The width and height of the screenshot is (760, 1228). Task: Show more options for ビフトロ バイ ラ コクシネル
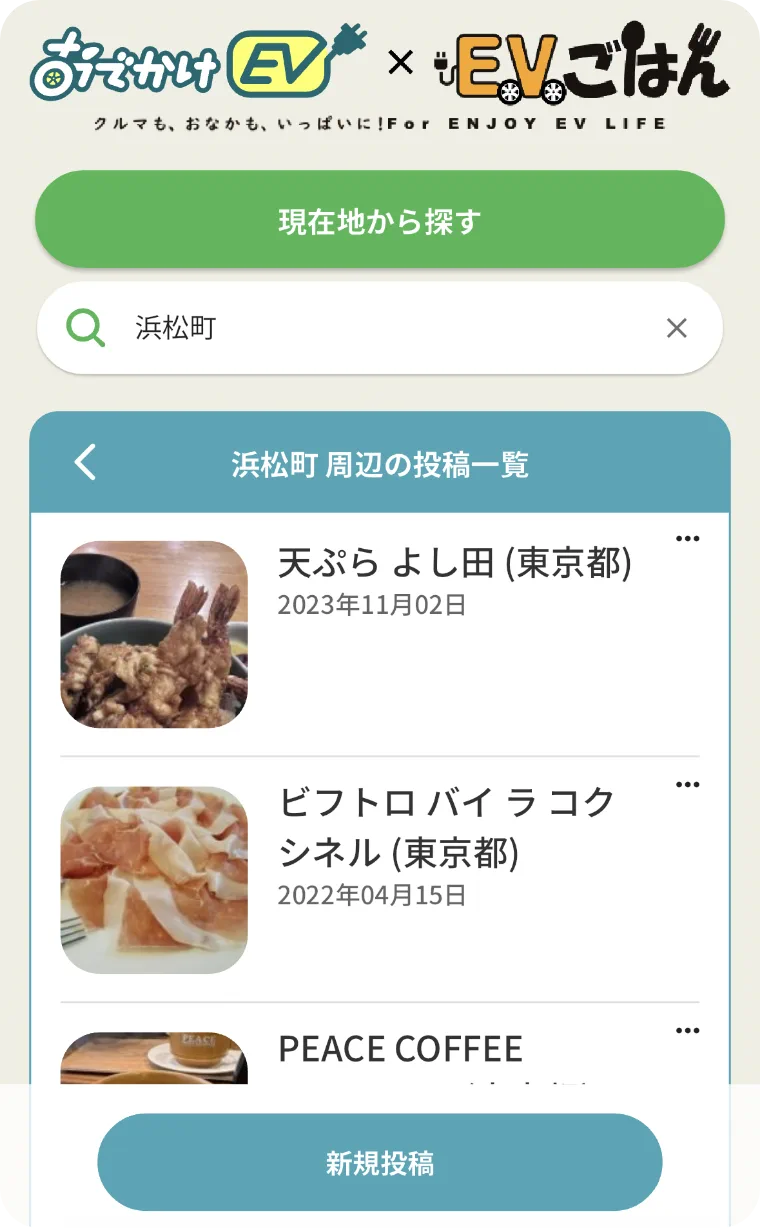click(x=687, y=785)
